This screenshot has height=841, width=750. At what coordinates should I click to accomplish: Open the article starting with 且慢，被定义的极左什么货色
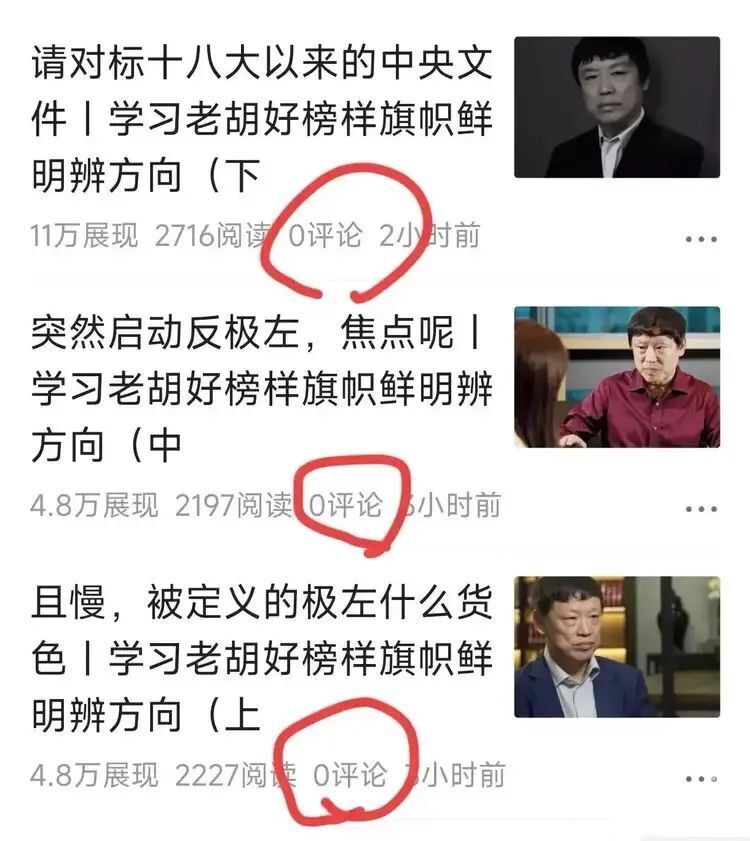[260, 660]
